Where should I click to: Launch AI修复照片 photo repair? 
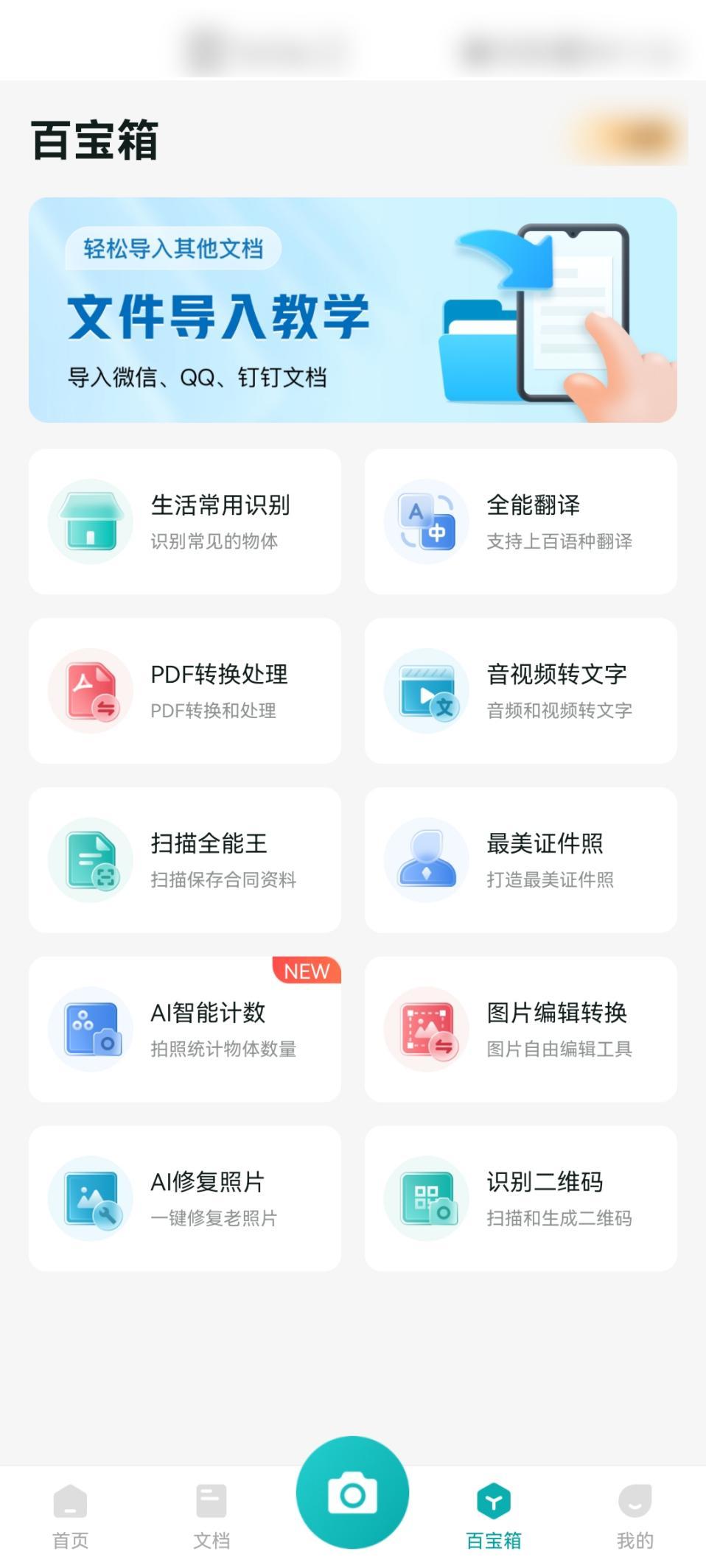tap(184, 1198)
